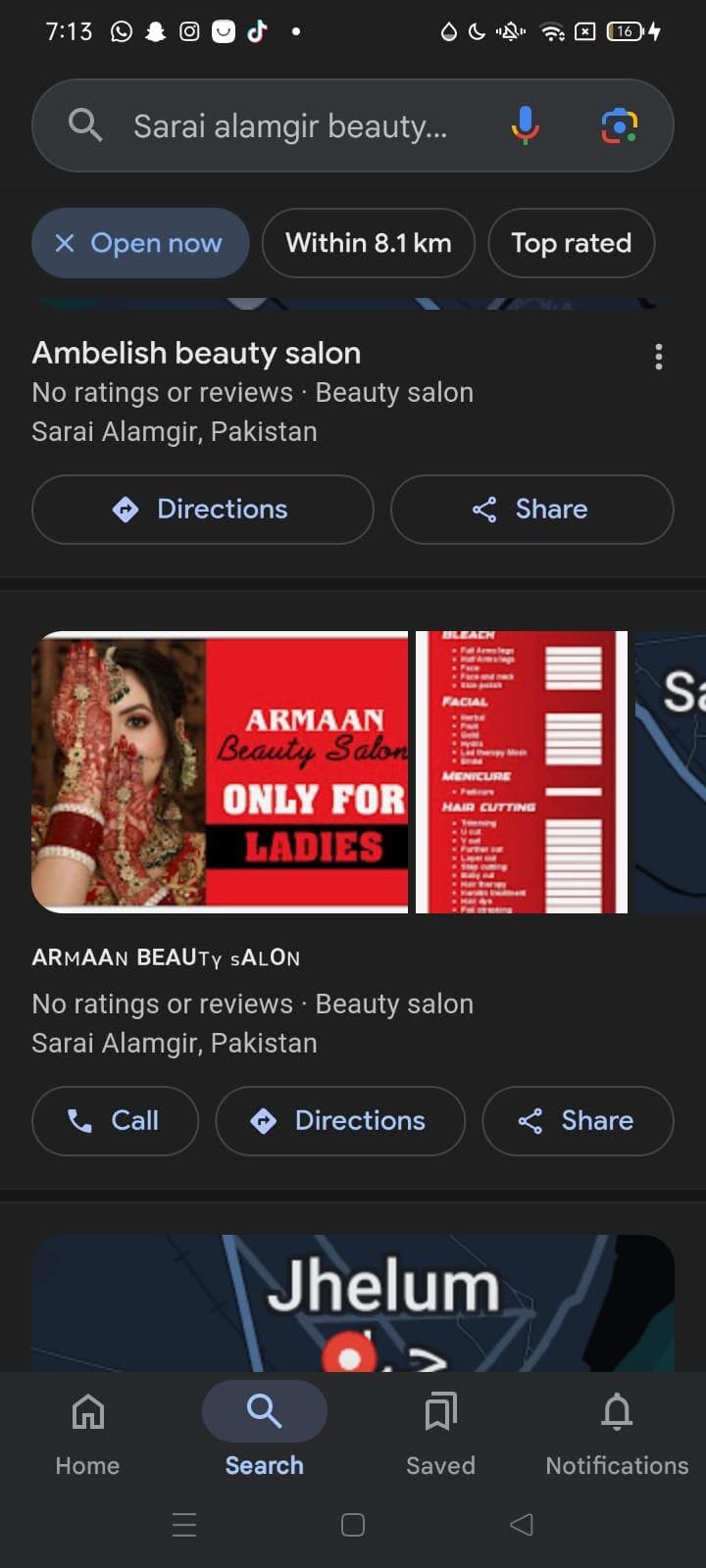Share Armaan Beauty Salon
Viewport: 706px width, 1568px height.
click(578, 1121)
